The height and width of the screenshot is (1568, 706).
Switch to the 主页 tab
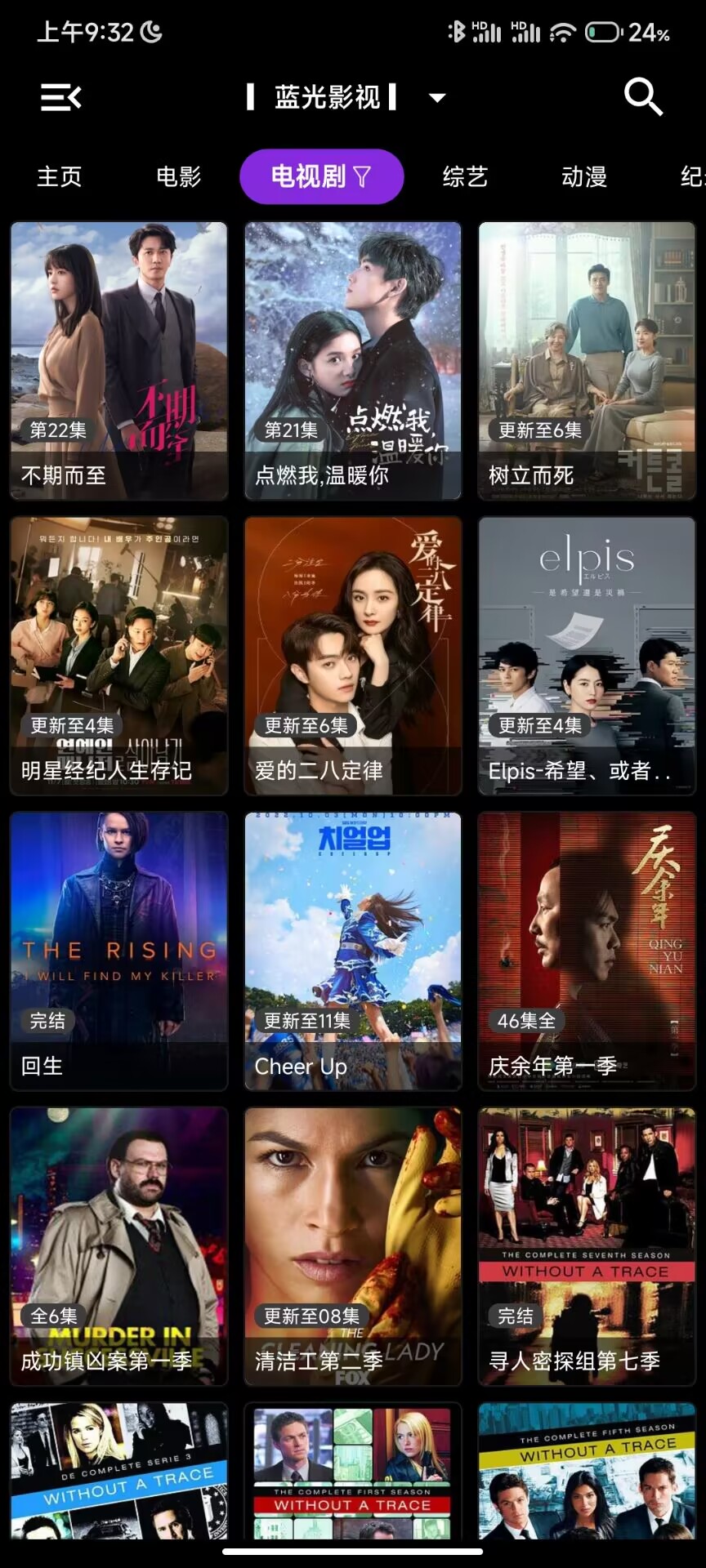(60, 176)
